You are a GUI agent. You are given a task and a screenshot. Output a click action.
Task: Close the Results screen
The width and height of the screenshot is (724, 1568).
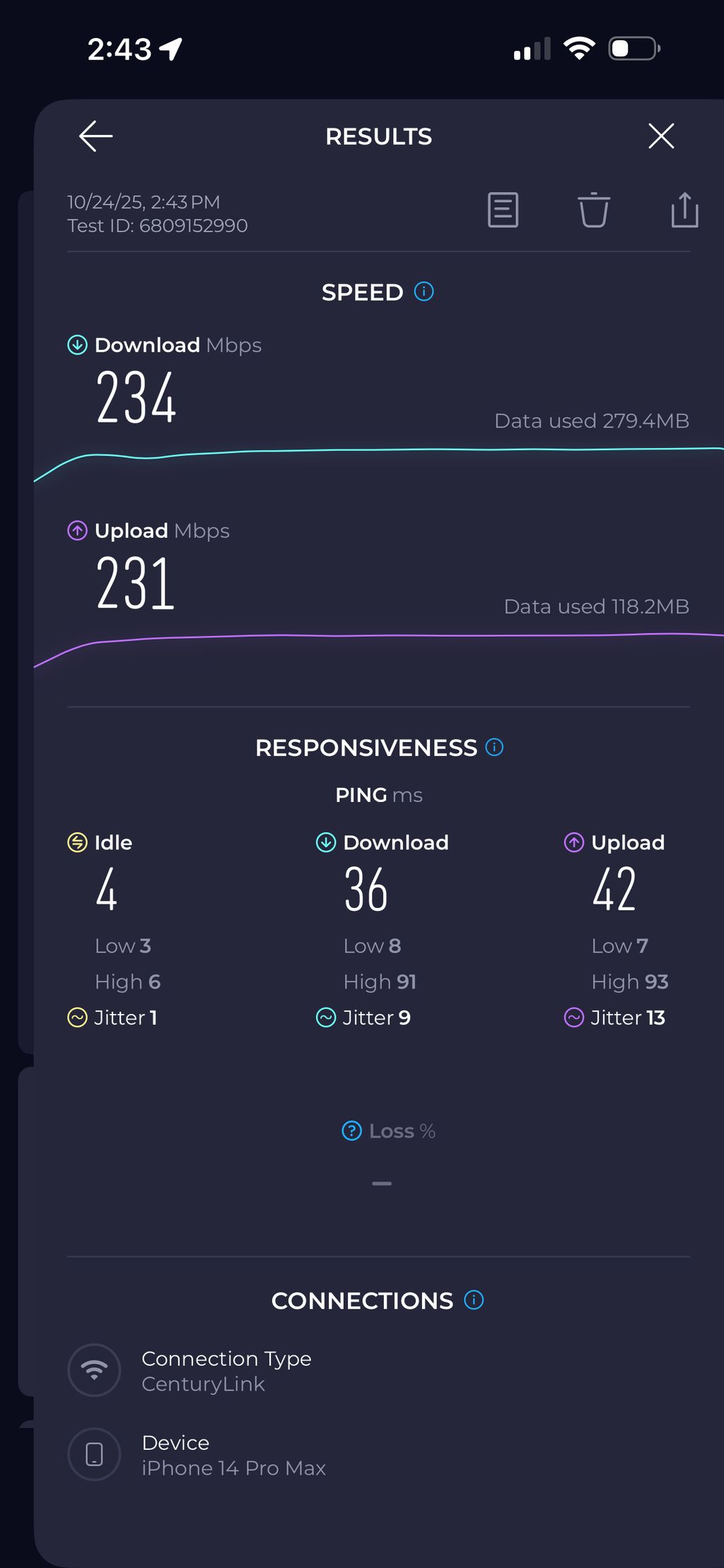pos(661,136)
